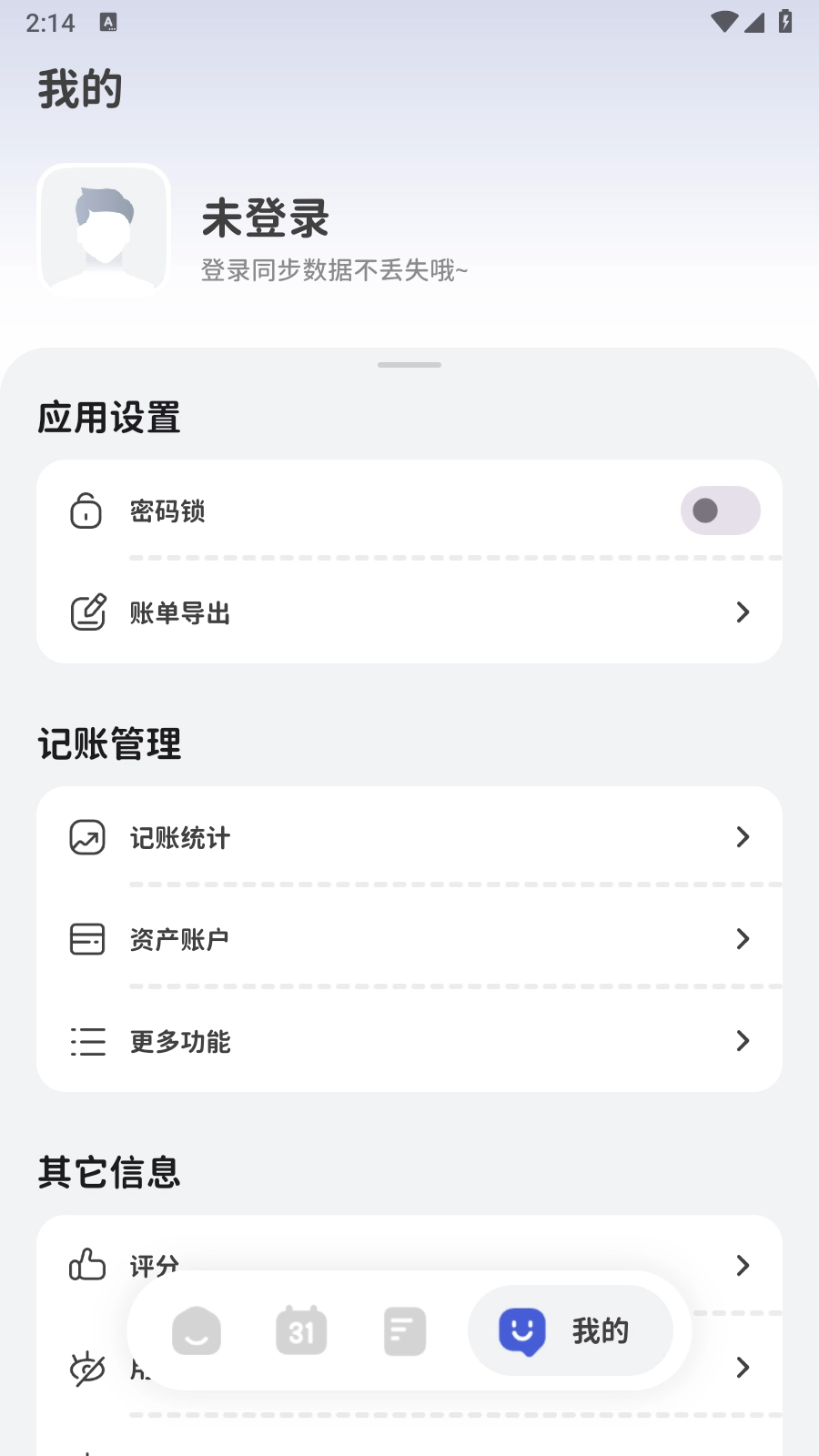Viewport: 819px width, 1456px height.
Task: Open 资产账户 with its right chevron
Action: 743,939
